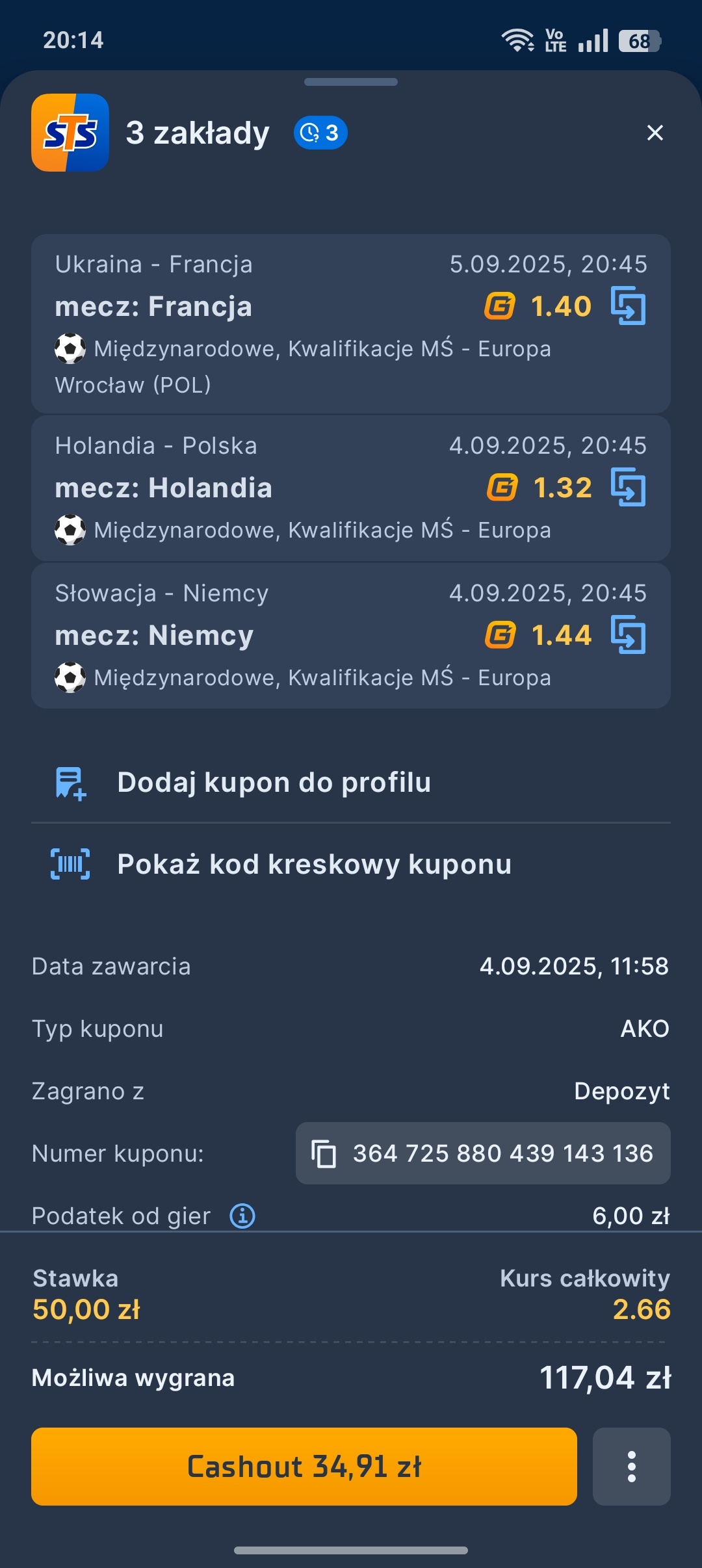Click the share icon next to Holandia odds 1.32

click(x=629, y=486)
